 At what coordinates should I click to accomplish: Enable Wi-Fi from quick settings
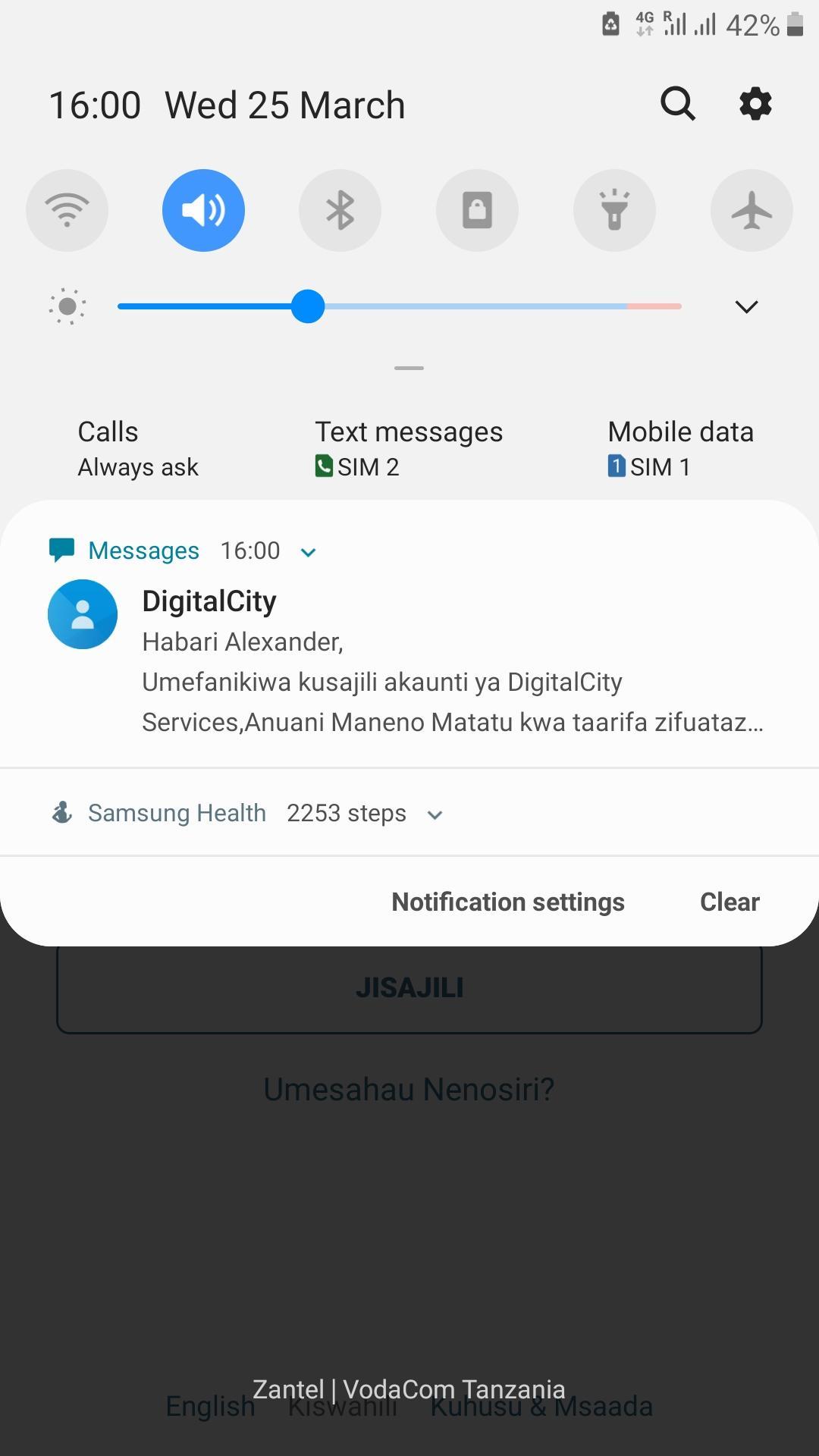[67, 210]
